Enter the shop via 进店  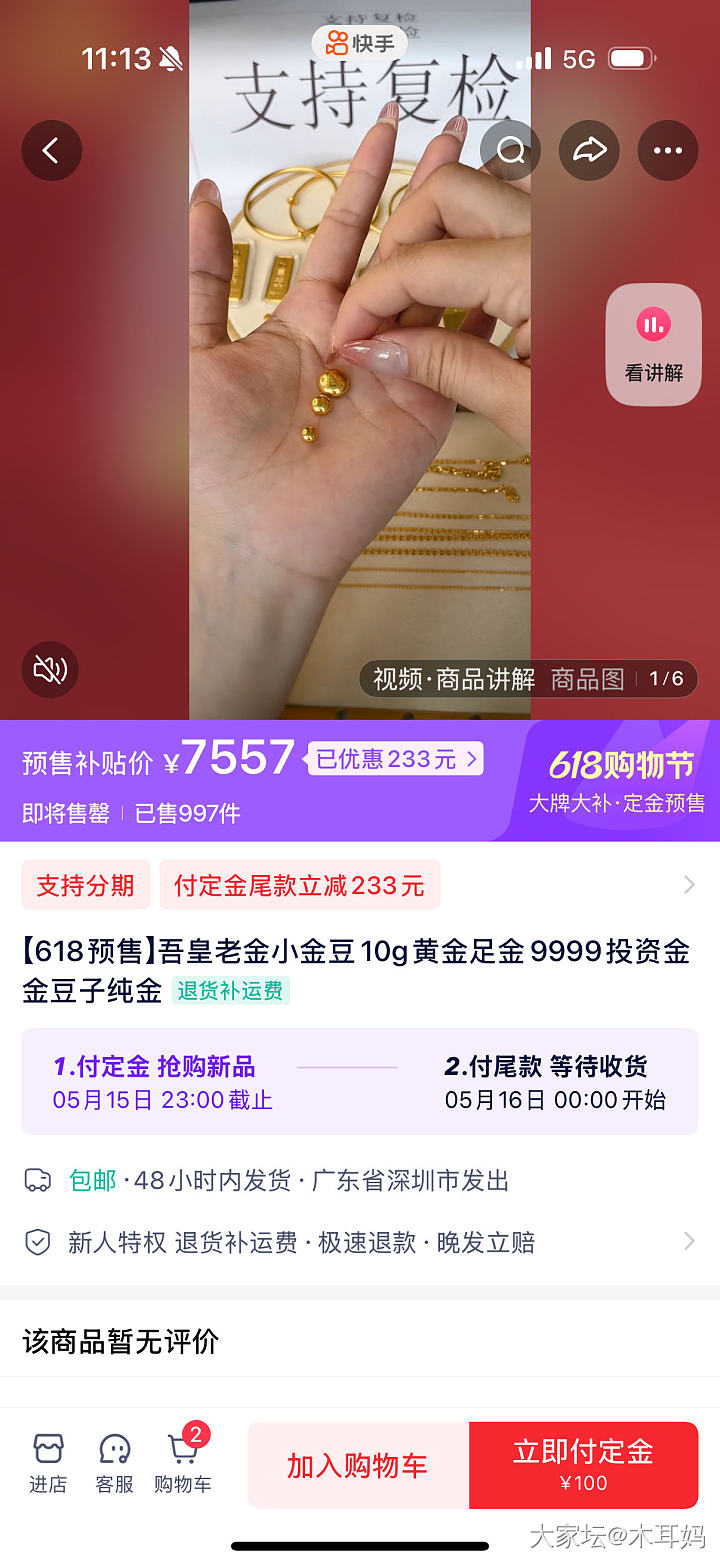tap(48, 1463)
